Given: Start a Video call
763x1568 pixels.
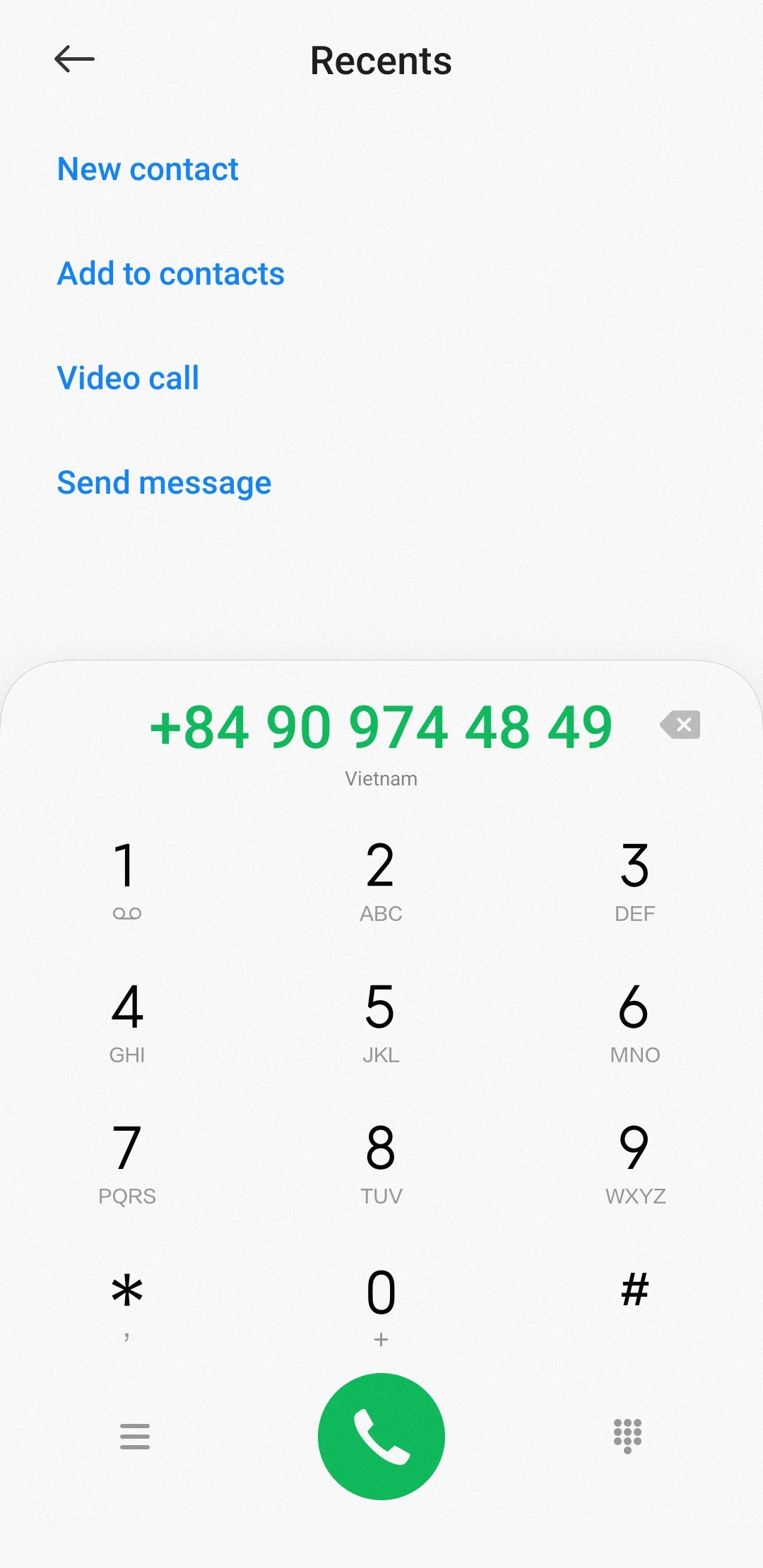Looking at the screenshot, I should point(128,378).
